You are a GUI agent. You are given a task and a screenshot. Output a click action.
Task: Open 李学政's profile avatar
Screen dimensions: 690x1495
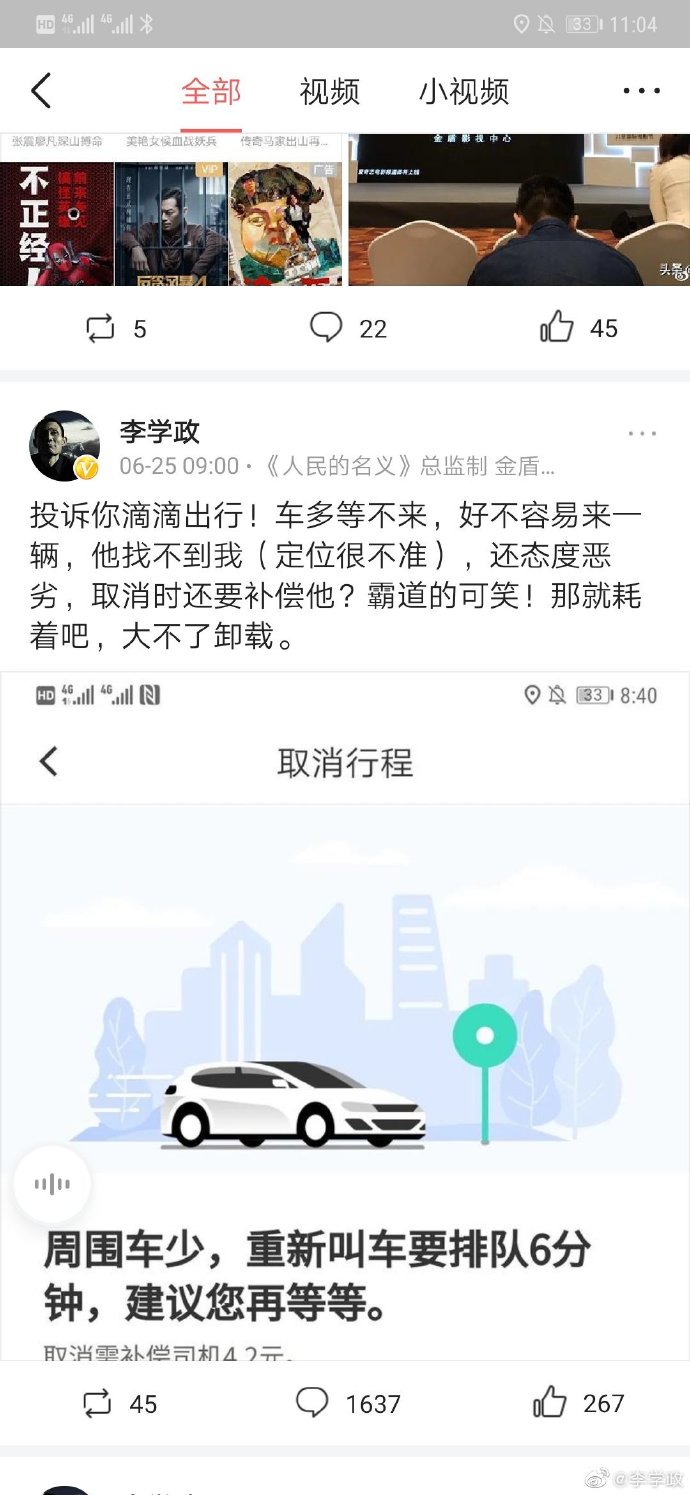pos(65,446)
